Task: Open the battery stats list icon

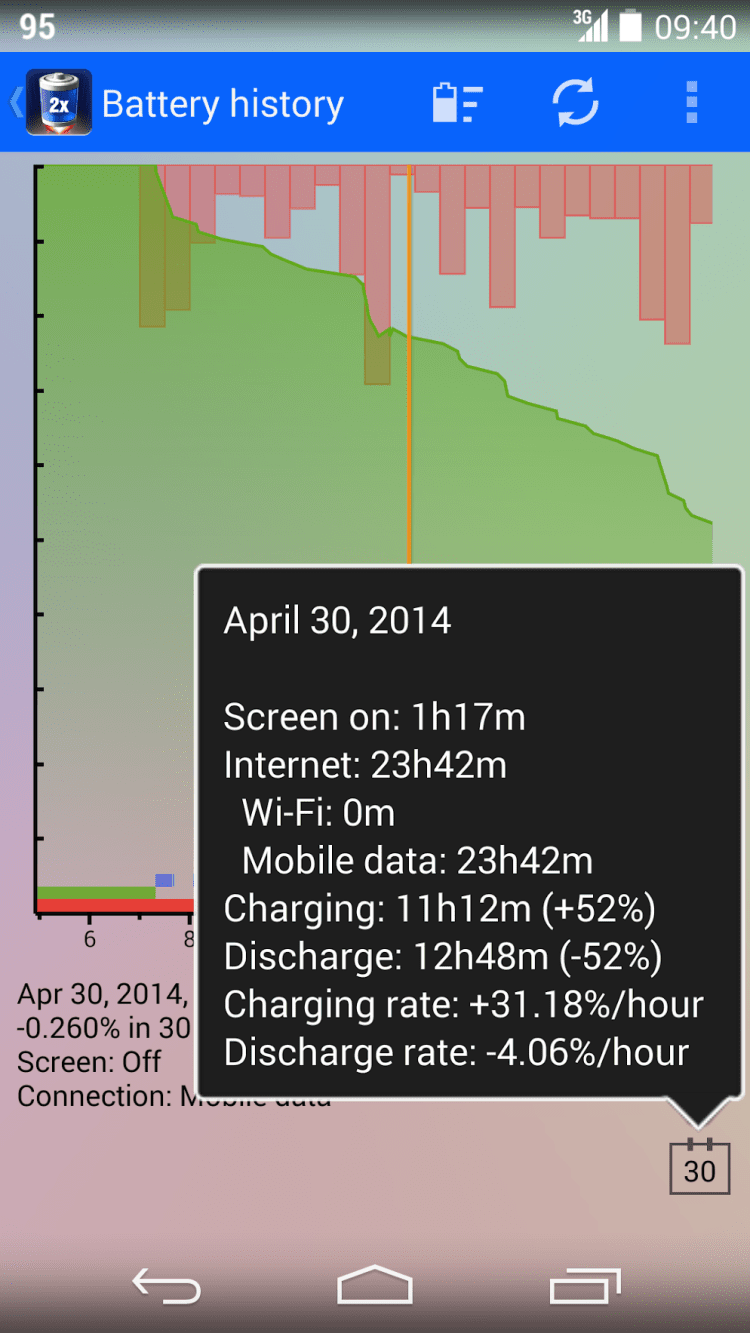Action: 457,103
